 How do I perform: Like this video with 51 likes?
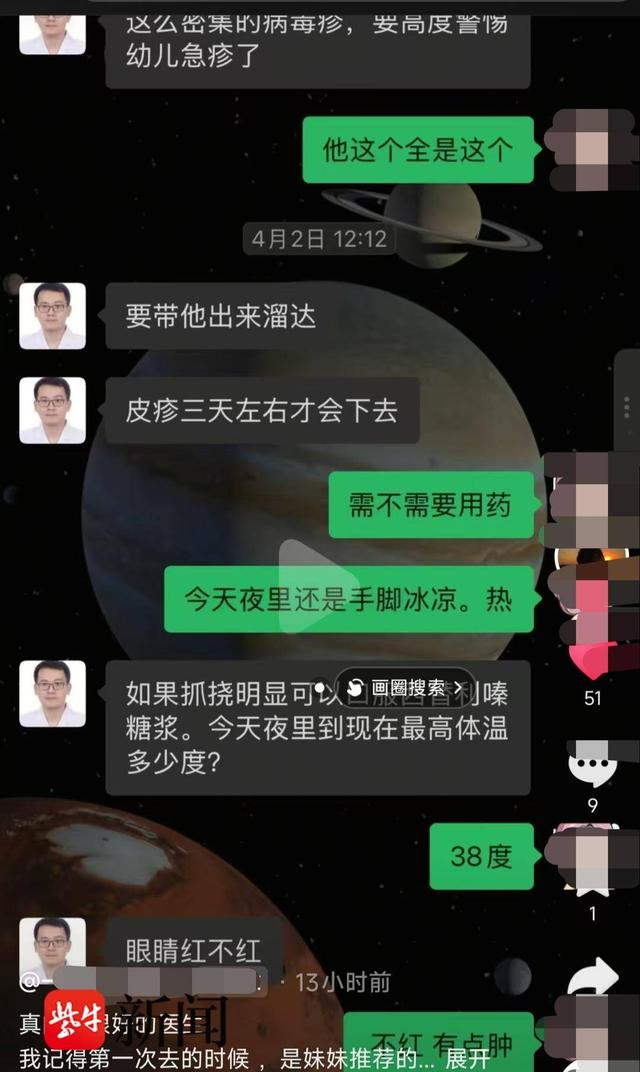[592, 656]
